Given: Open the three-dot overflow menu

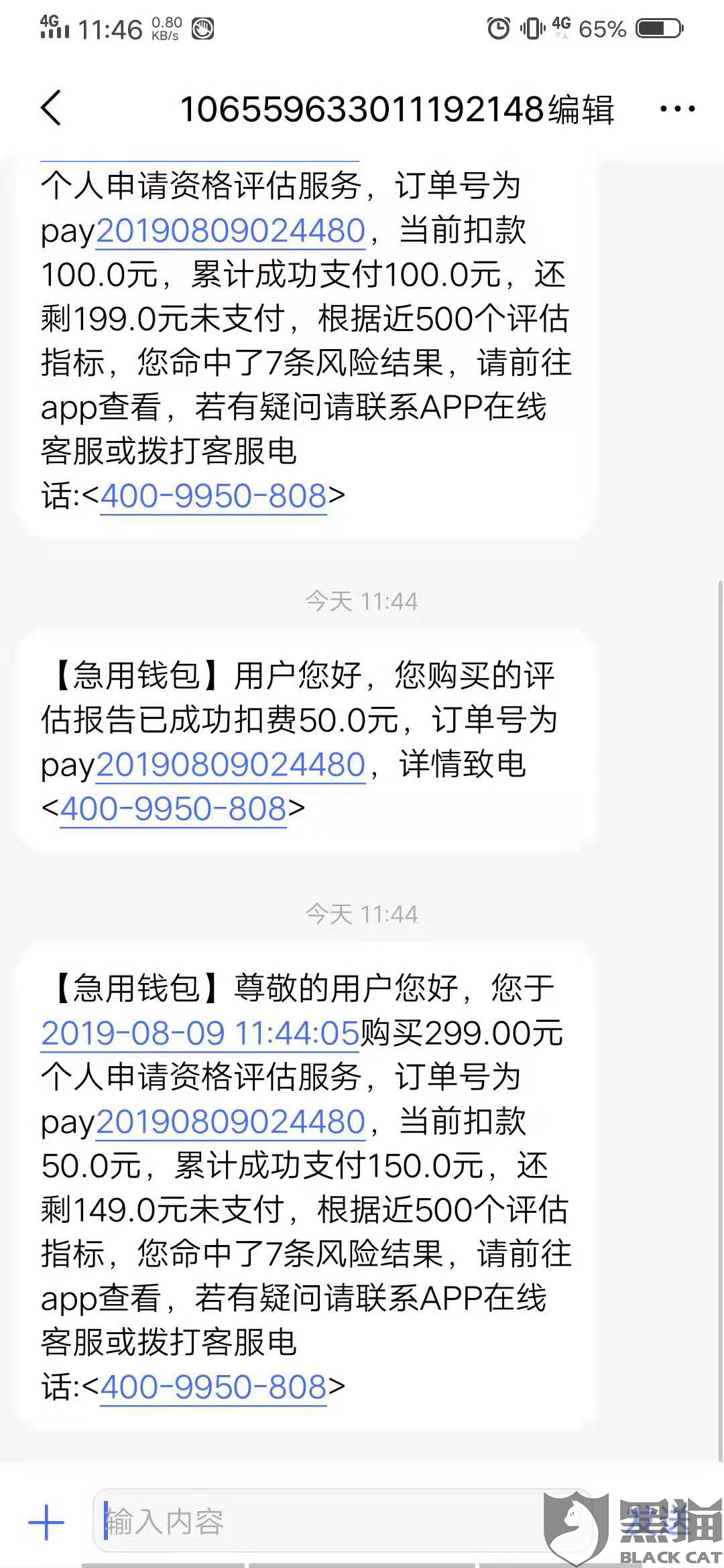Looking at the screenshot, I should 677,109.
